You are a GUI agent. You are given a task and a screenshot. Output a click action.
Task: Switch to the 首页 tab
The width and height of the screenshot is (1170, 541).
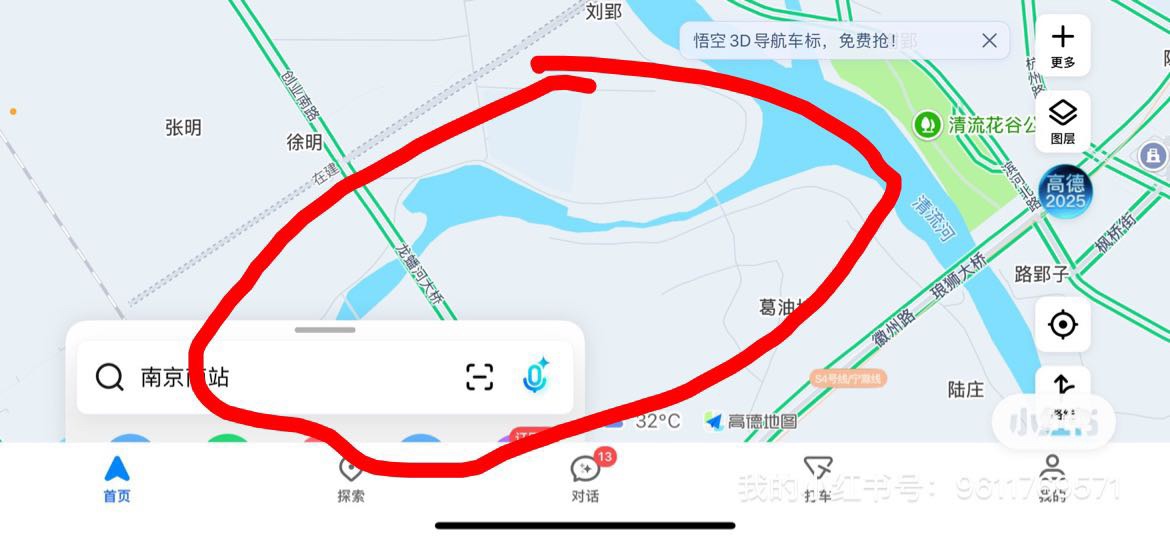pos(117,478)
